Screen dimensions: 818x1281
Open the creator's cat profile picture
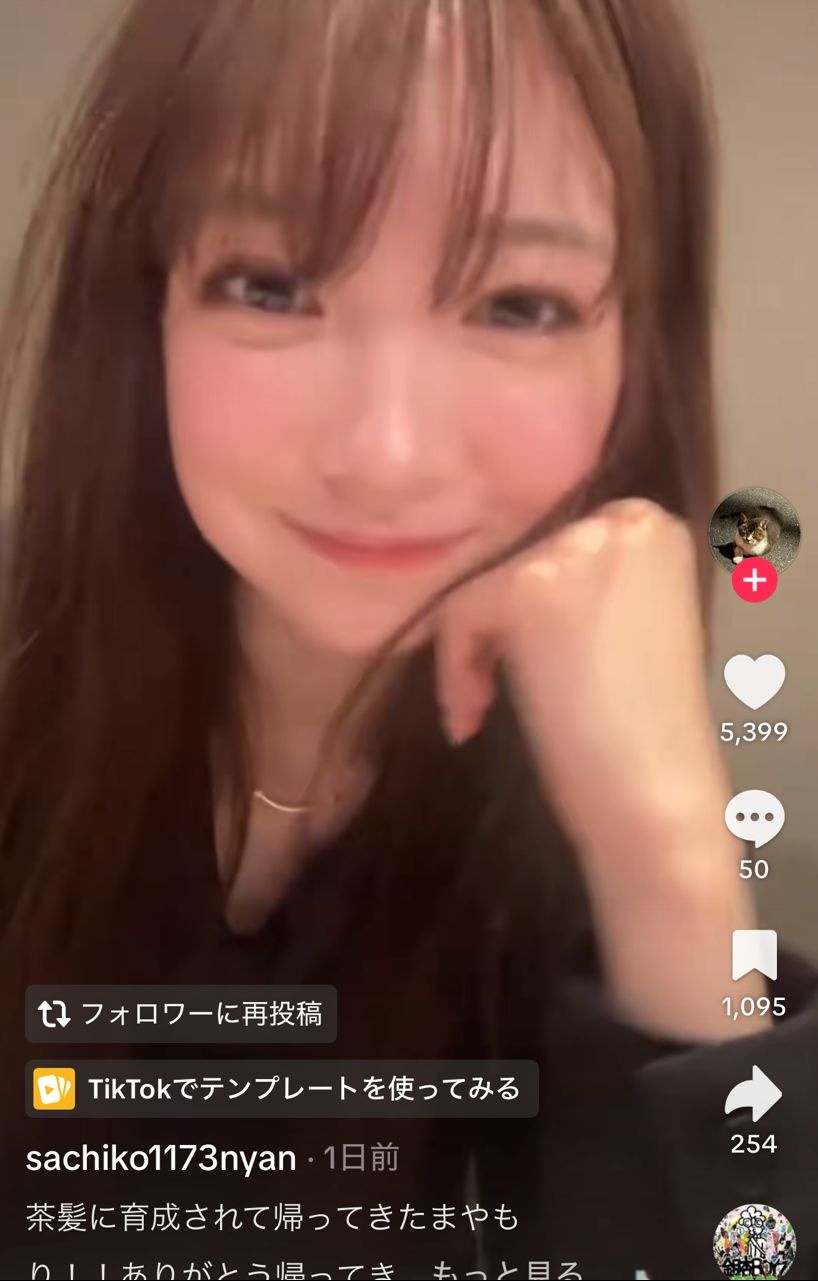tap(754, 530)
